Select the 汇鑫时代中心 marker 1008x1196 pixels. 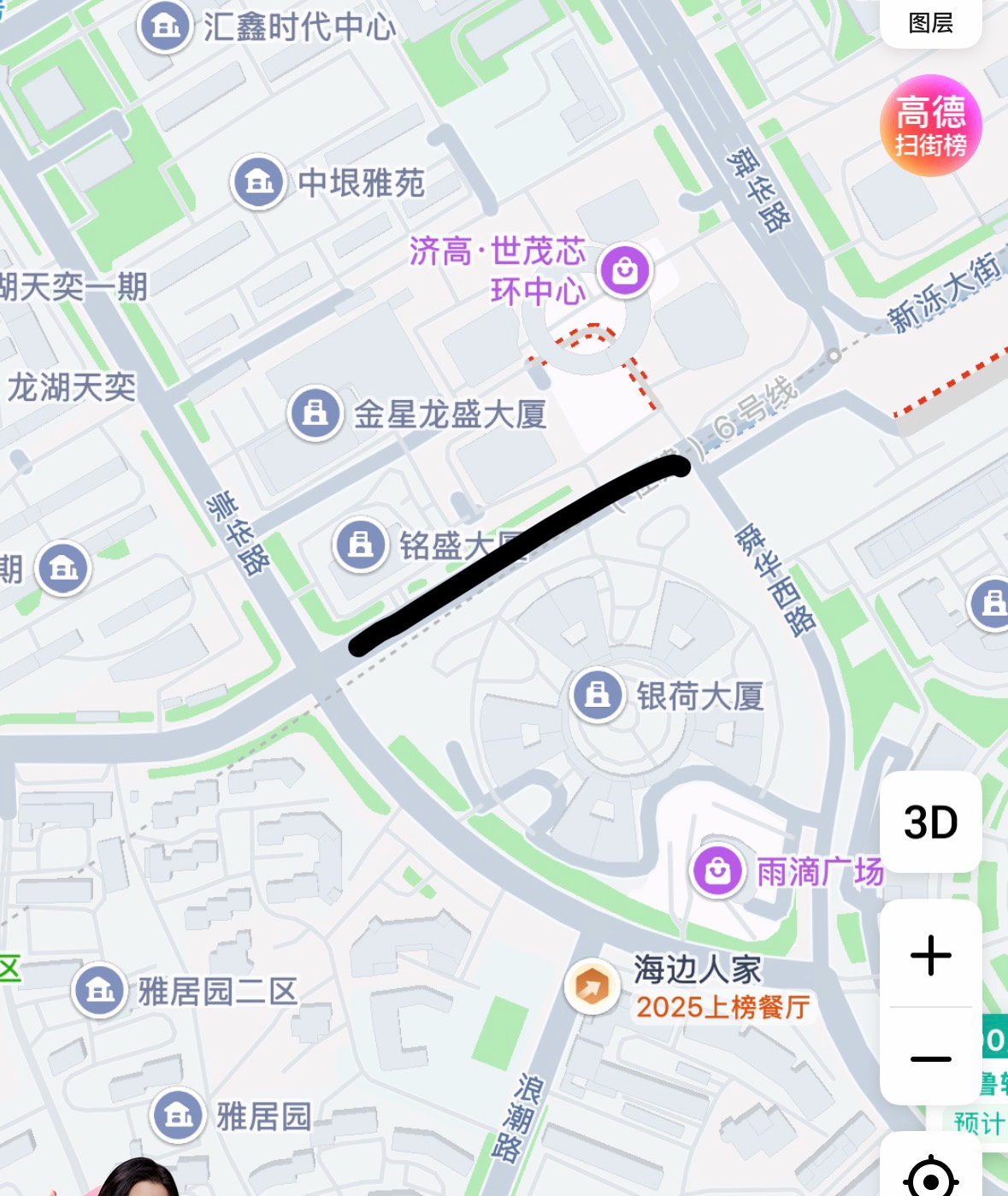tap(165, 27)
